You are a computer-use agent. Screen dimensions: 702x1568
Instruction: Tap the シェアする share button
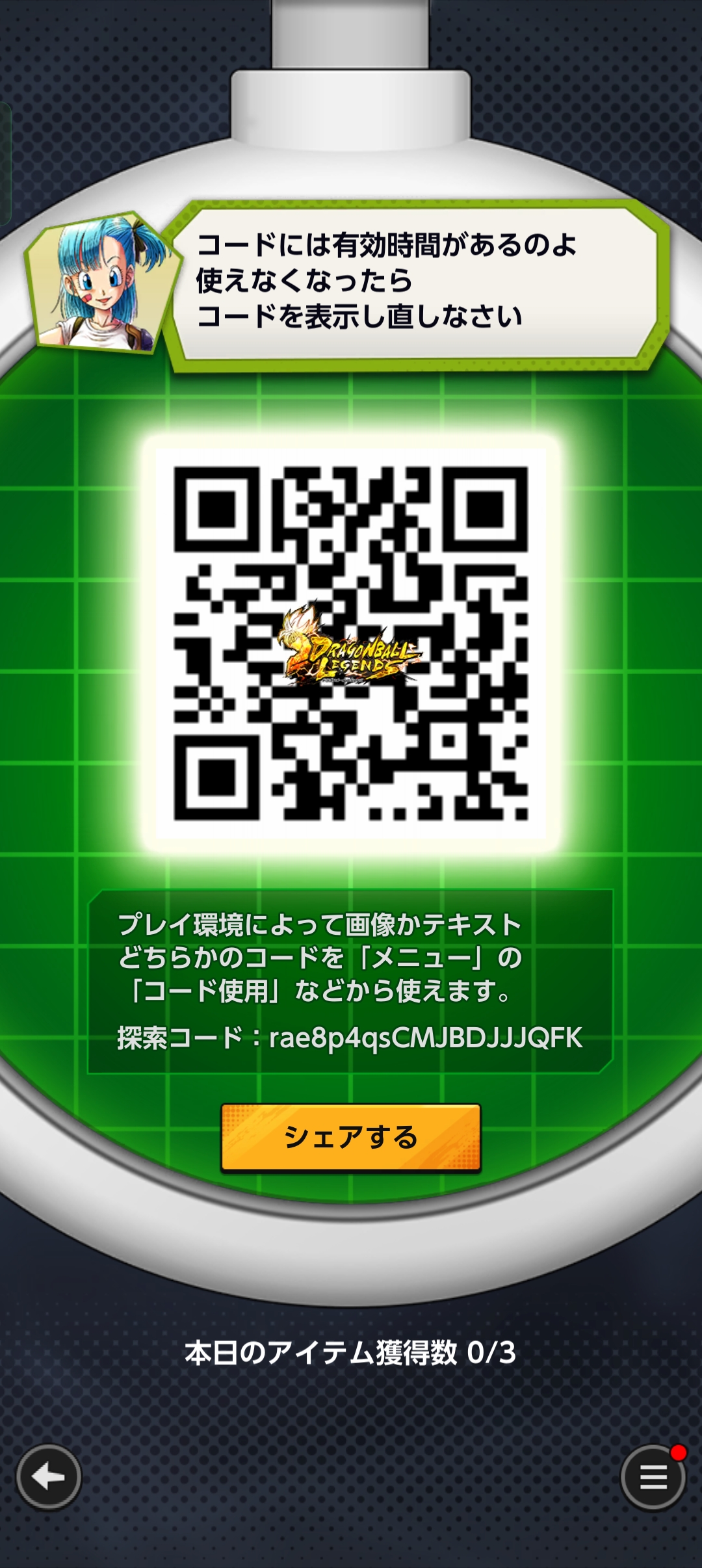(x=351, y=1138)
